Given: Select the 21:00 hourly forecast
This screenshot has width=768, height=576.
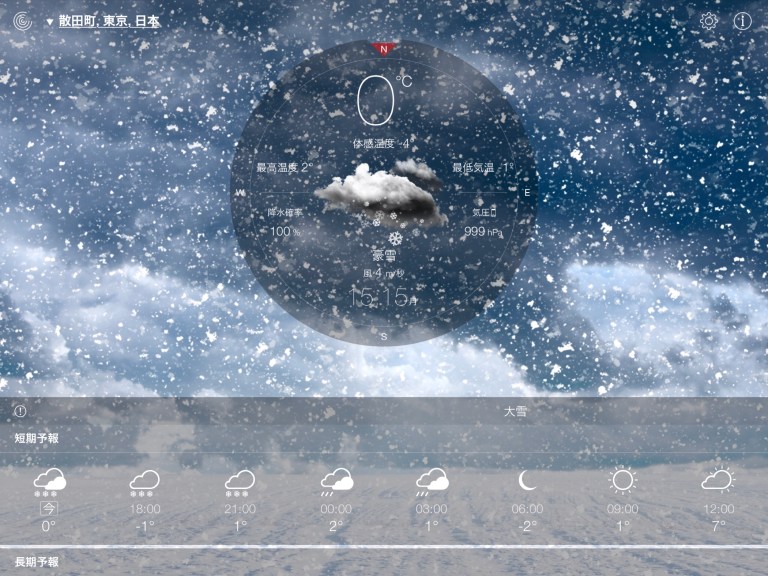Looking at the screenshot, I should tap(240, 502).
